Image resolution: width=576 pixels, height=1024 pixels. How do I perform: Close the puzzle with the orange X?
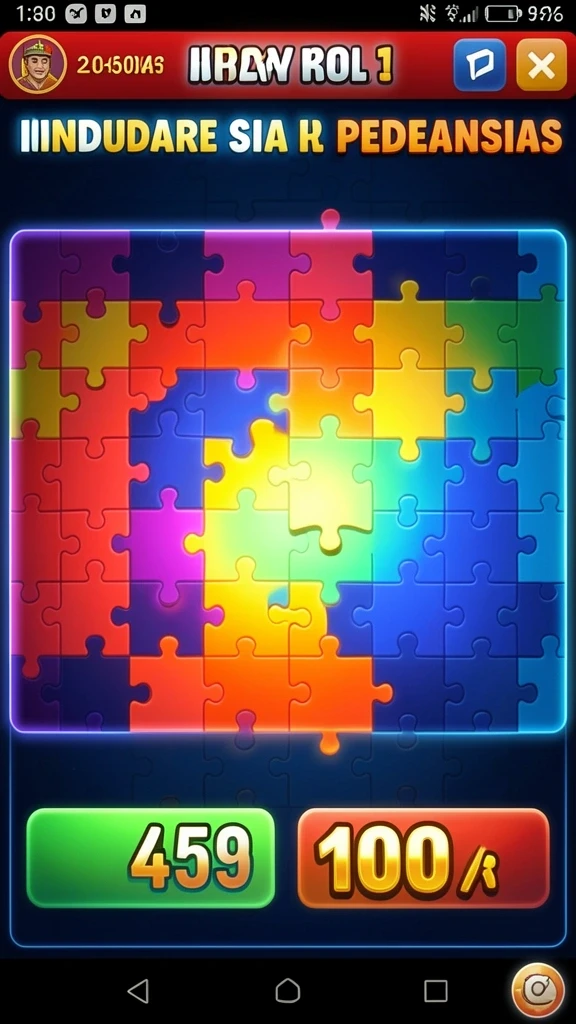pyautogui.click(x=541, y=65)
